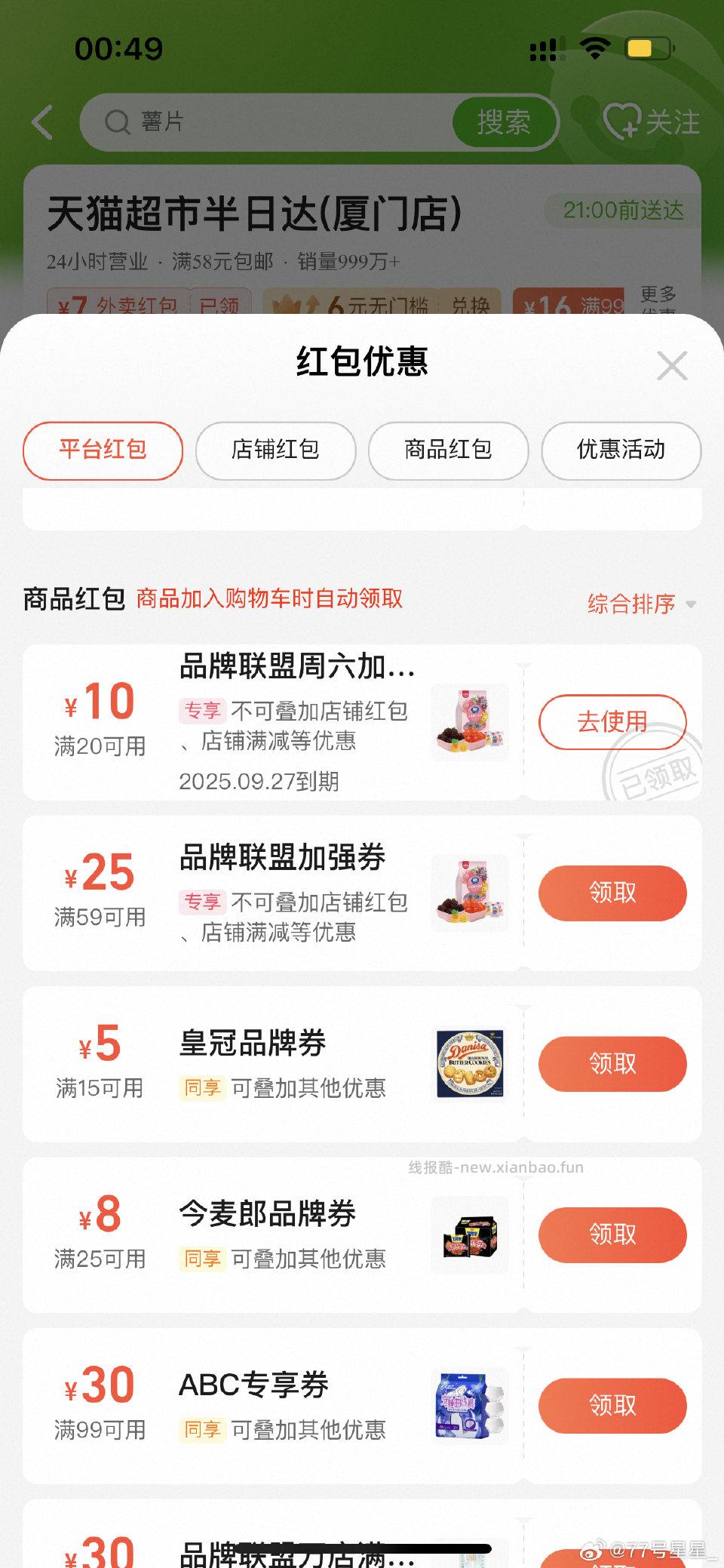Tap 领取 on the ¥25 品牌联盟加强券
The width and height of the screenshot is (724, 1568).
(612, 893)
